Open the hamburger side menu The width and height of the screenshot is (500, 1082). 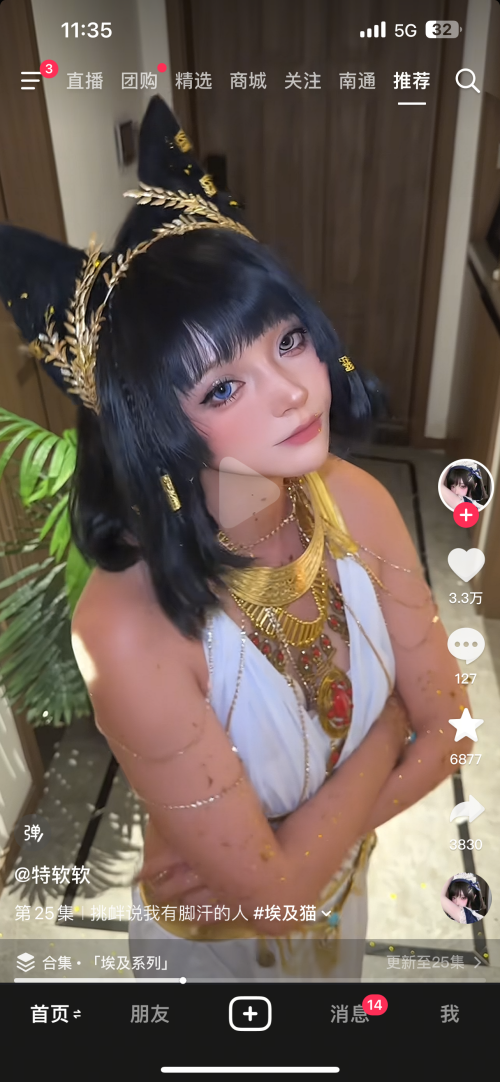31,81
